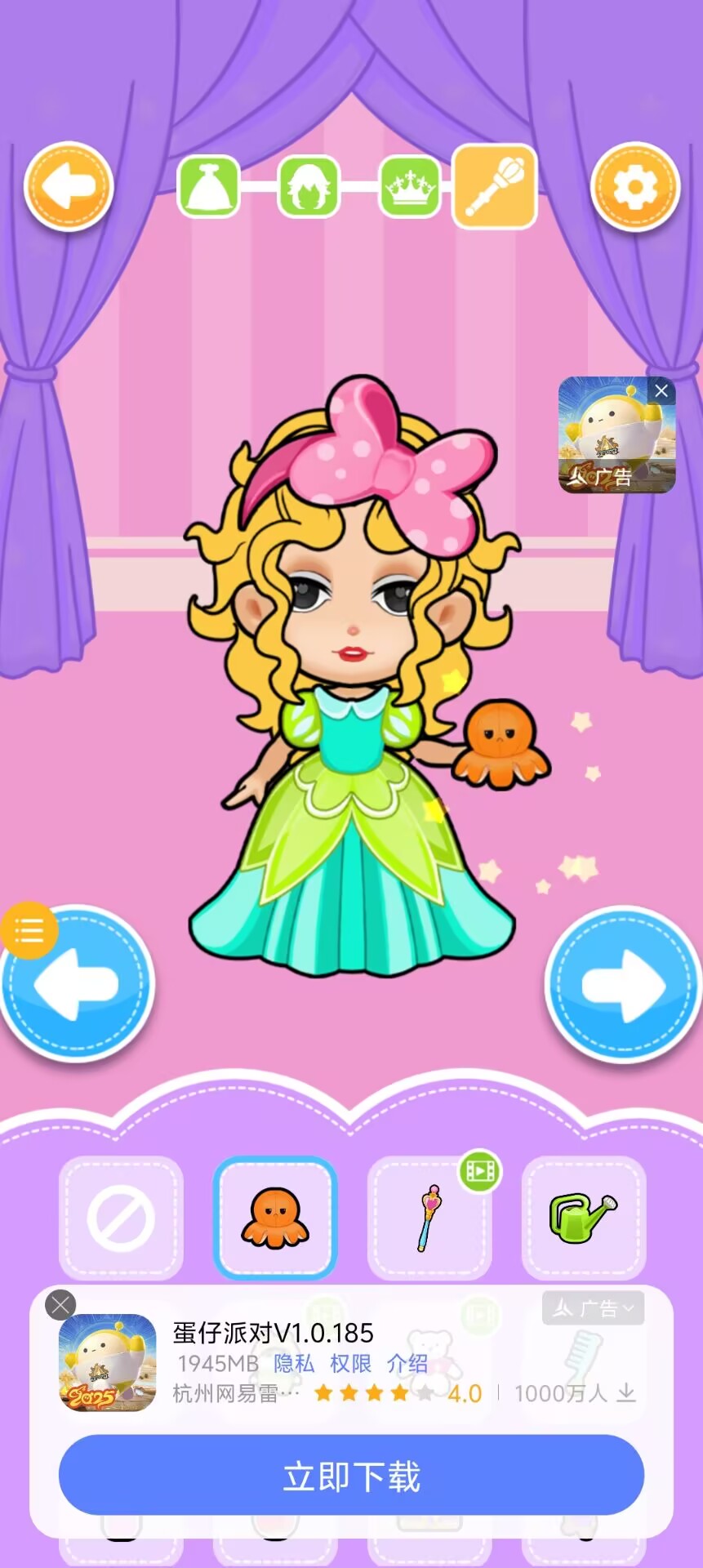Switch to the crown category tab
Viewport: 703px width, 1568px height.
(x=410, y=187)
